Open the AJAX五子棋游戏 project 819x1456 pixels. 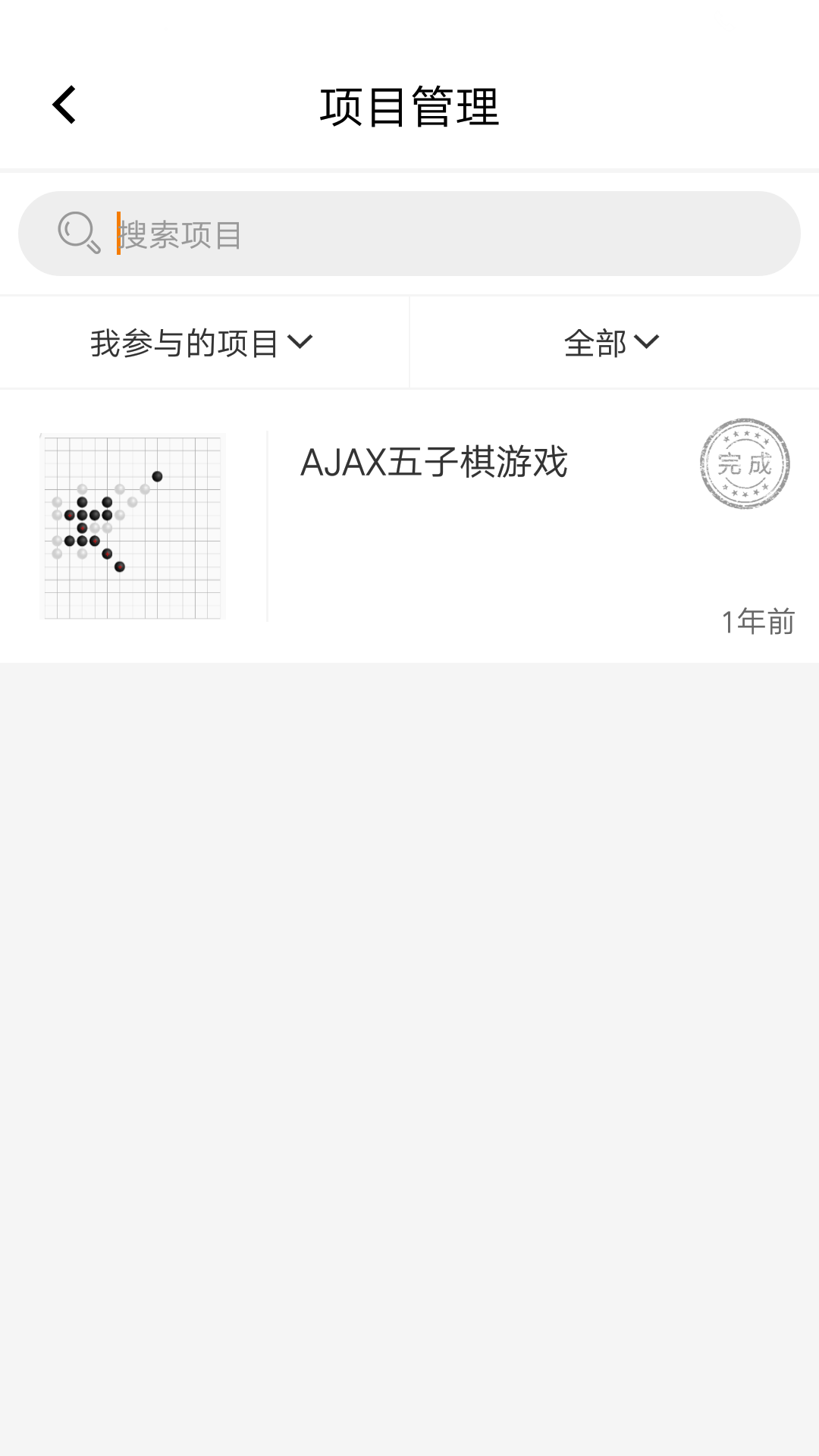(434, 463)
